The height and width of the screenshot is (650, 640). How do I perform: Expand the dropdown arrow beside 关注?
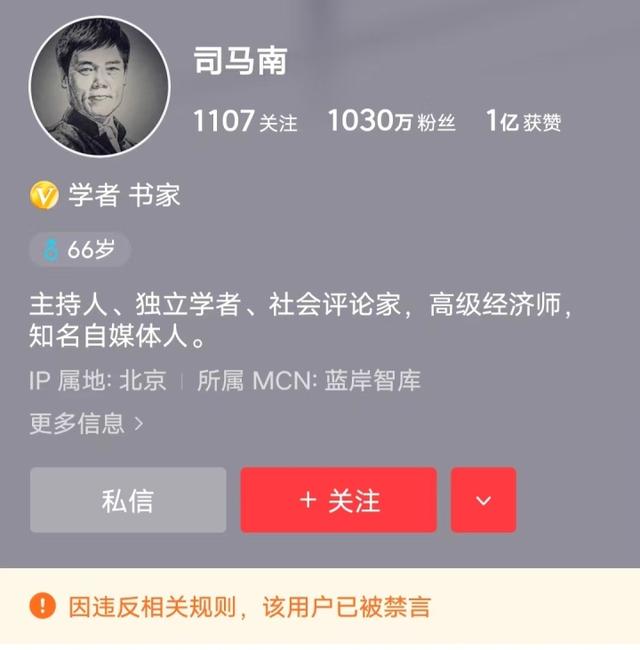click(483, 500)
